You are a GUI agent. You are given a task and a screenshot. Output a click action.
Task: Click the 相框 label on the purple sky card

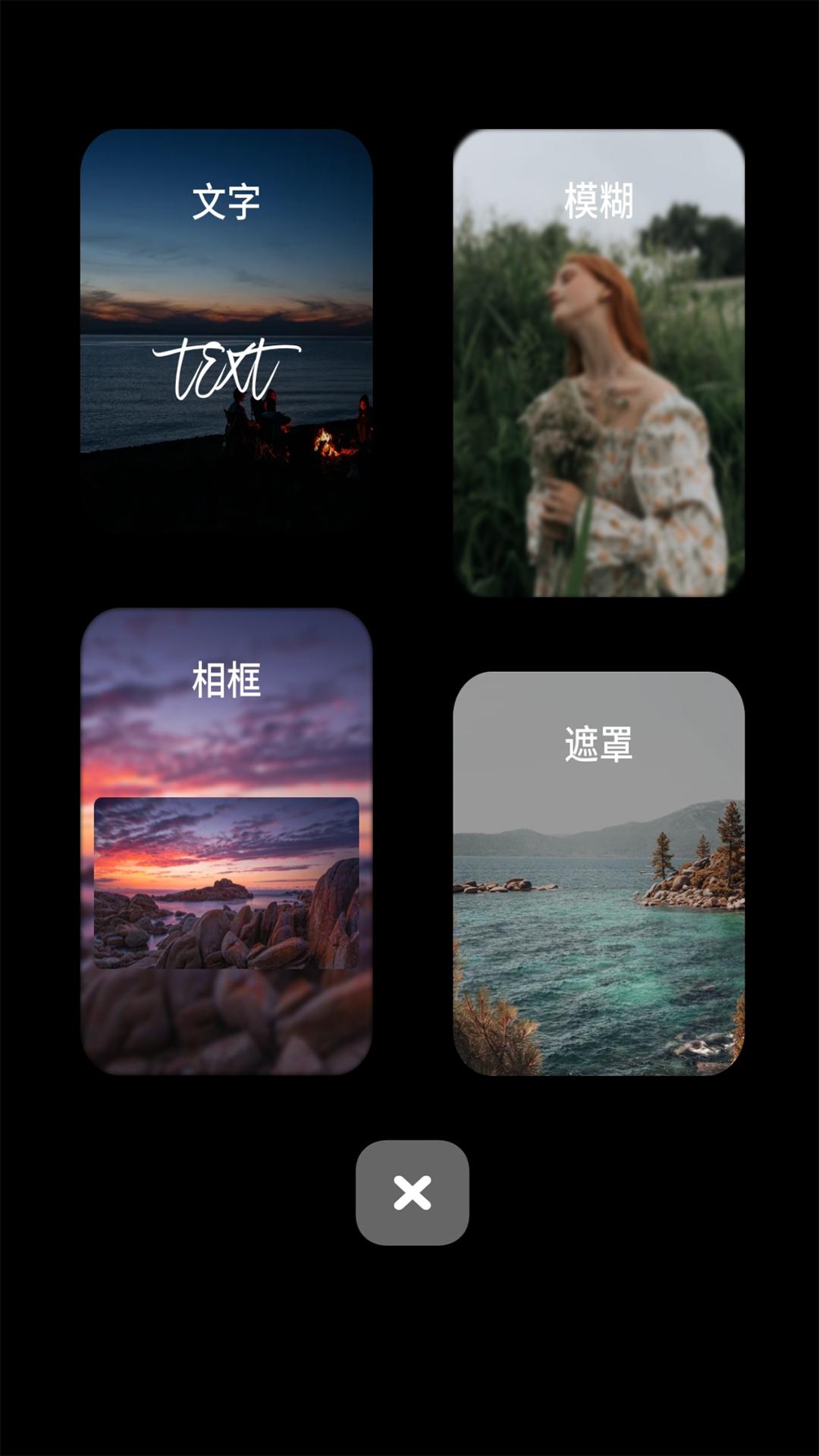[227, 681]
